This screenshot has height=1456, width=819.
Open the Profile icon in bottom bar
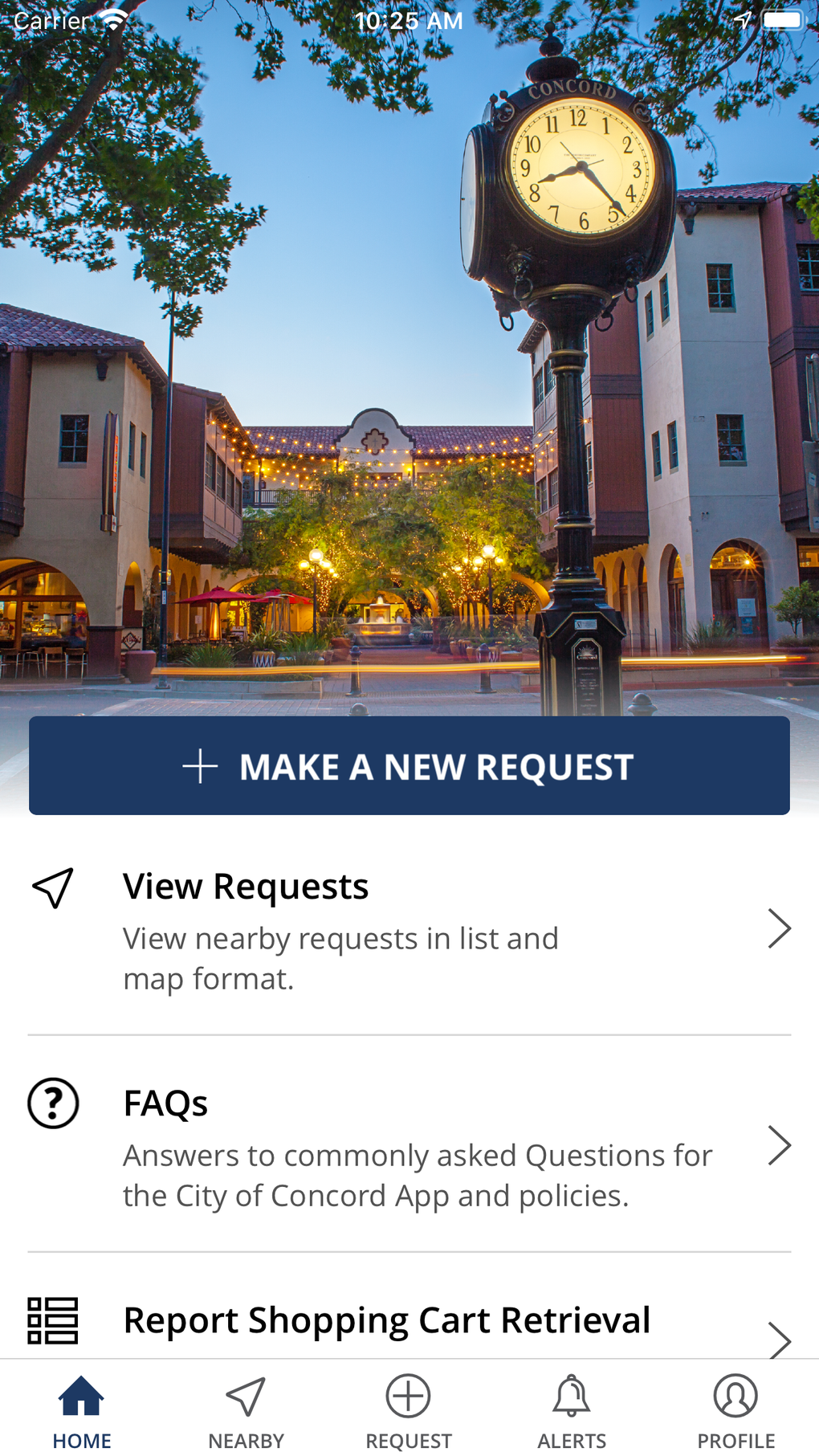[x=736, y=1397]
